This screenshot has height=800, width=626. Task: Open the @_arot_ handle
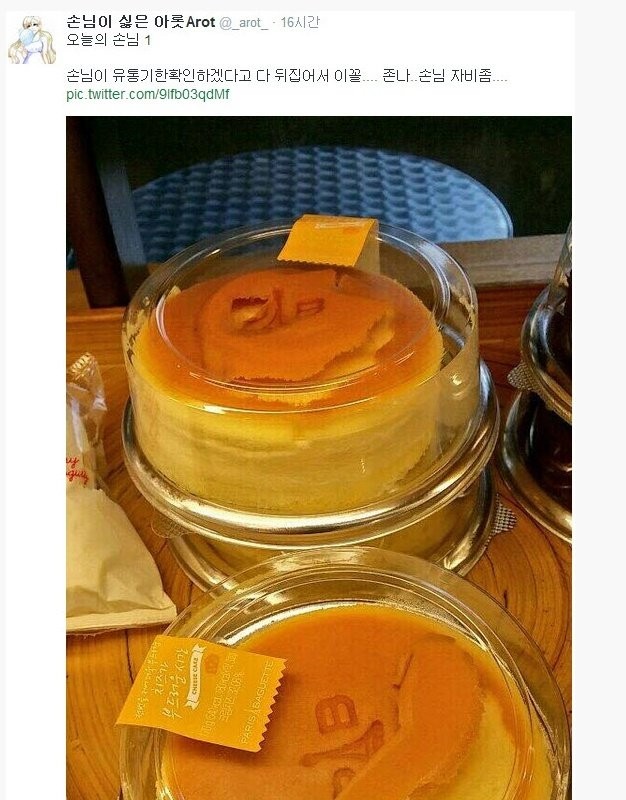243,23
